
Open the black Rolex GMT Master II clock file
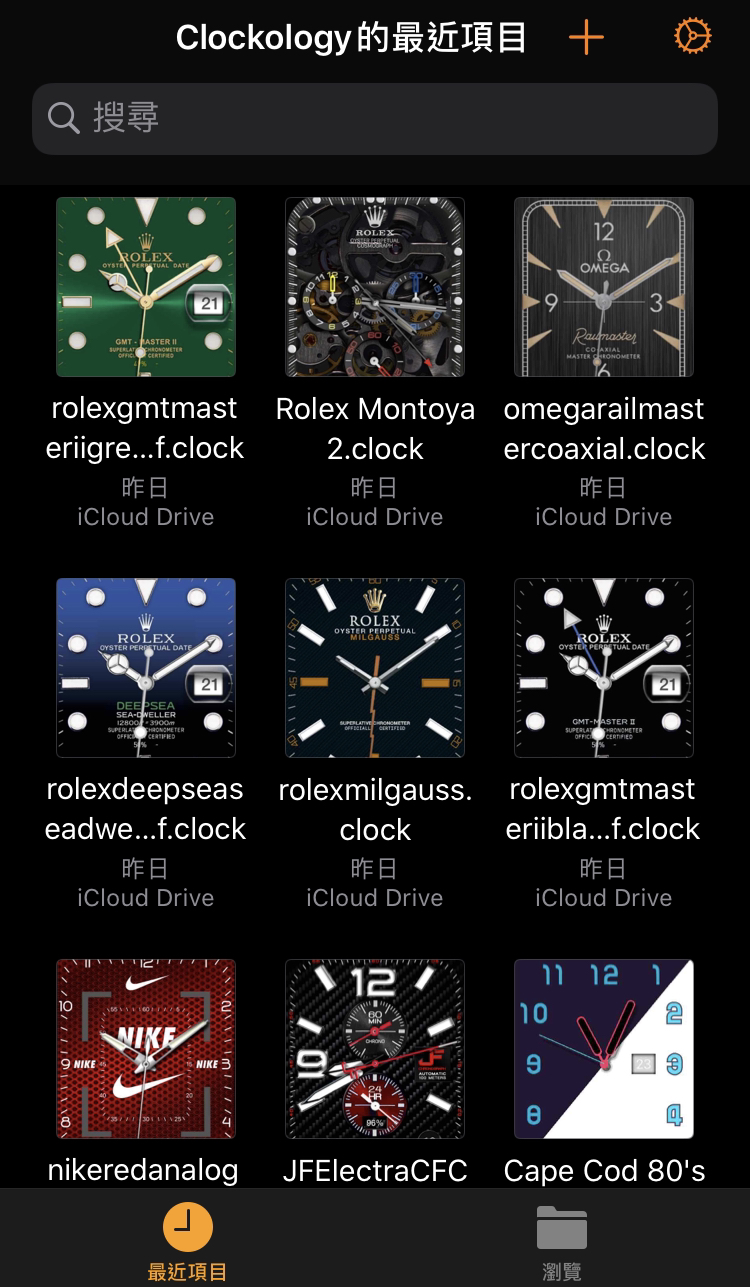point(604,668)
